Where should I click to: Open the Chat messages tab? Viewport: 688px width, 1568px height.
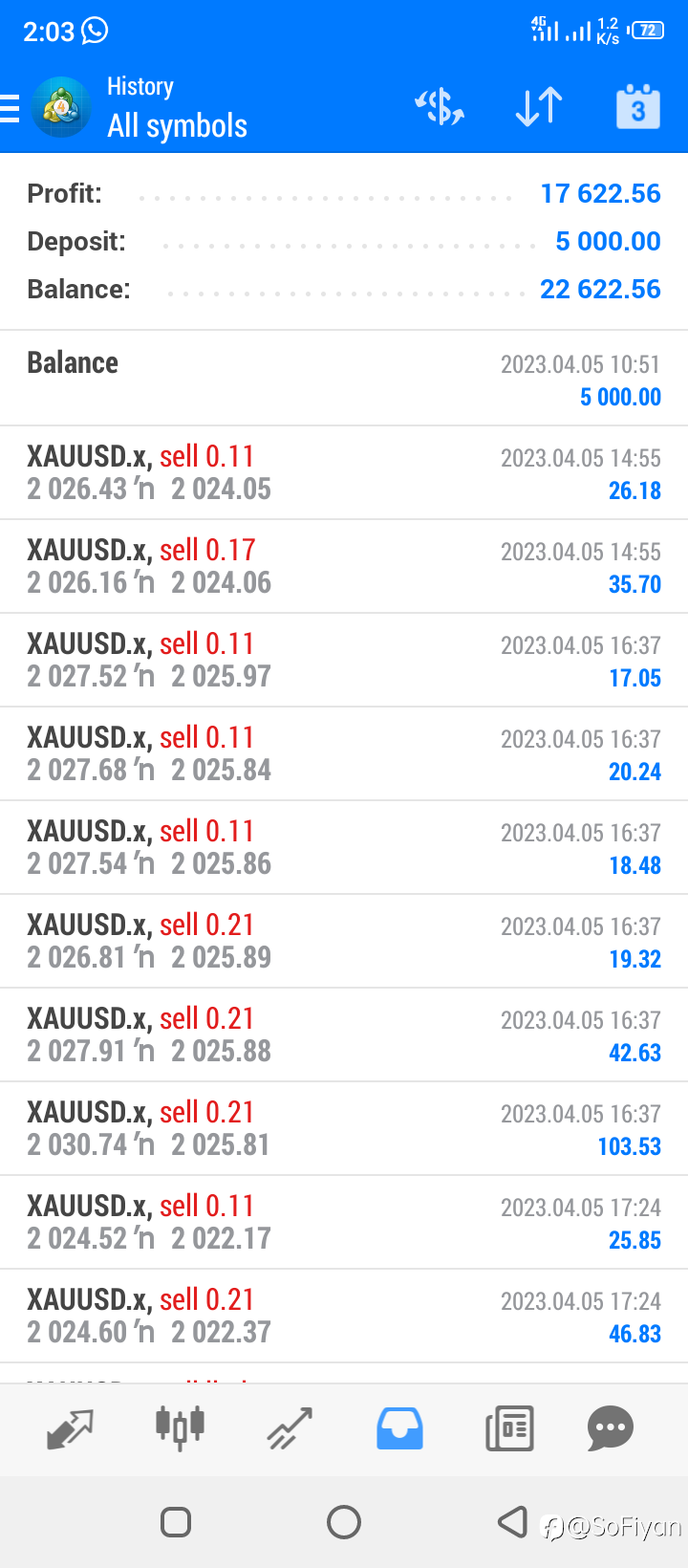611,1429
